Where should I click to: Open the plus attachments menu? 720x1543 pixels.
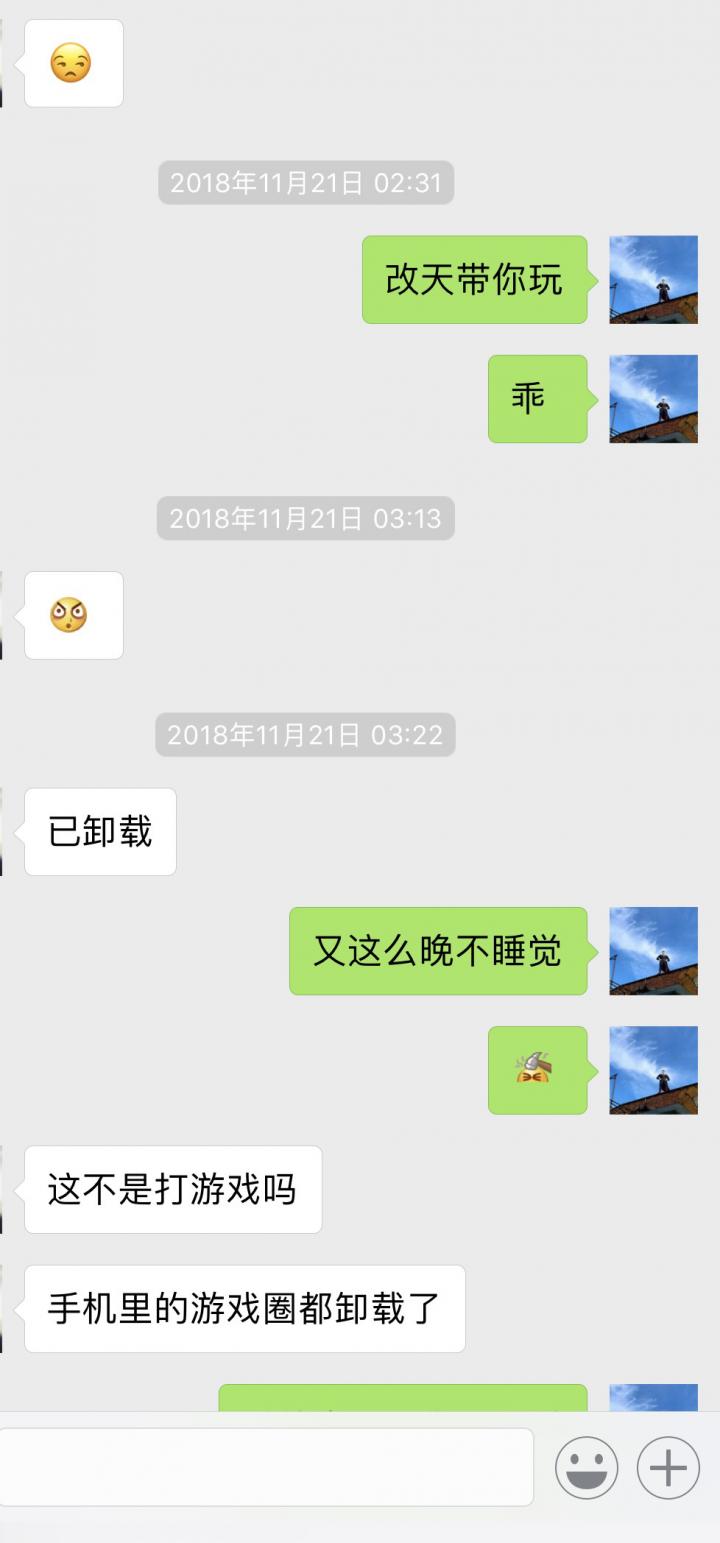668,1468
